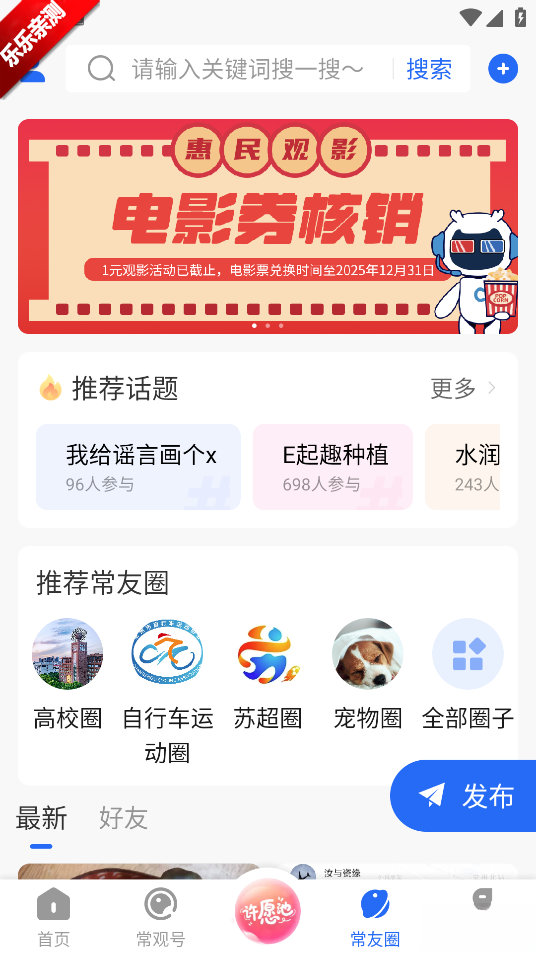Select the 常友圈 bottom tab

click(375, 917)
